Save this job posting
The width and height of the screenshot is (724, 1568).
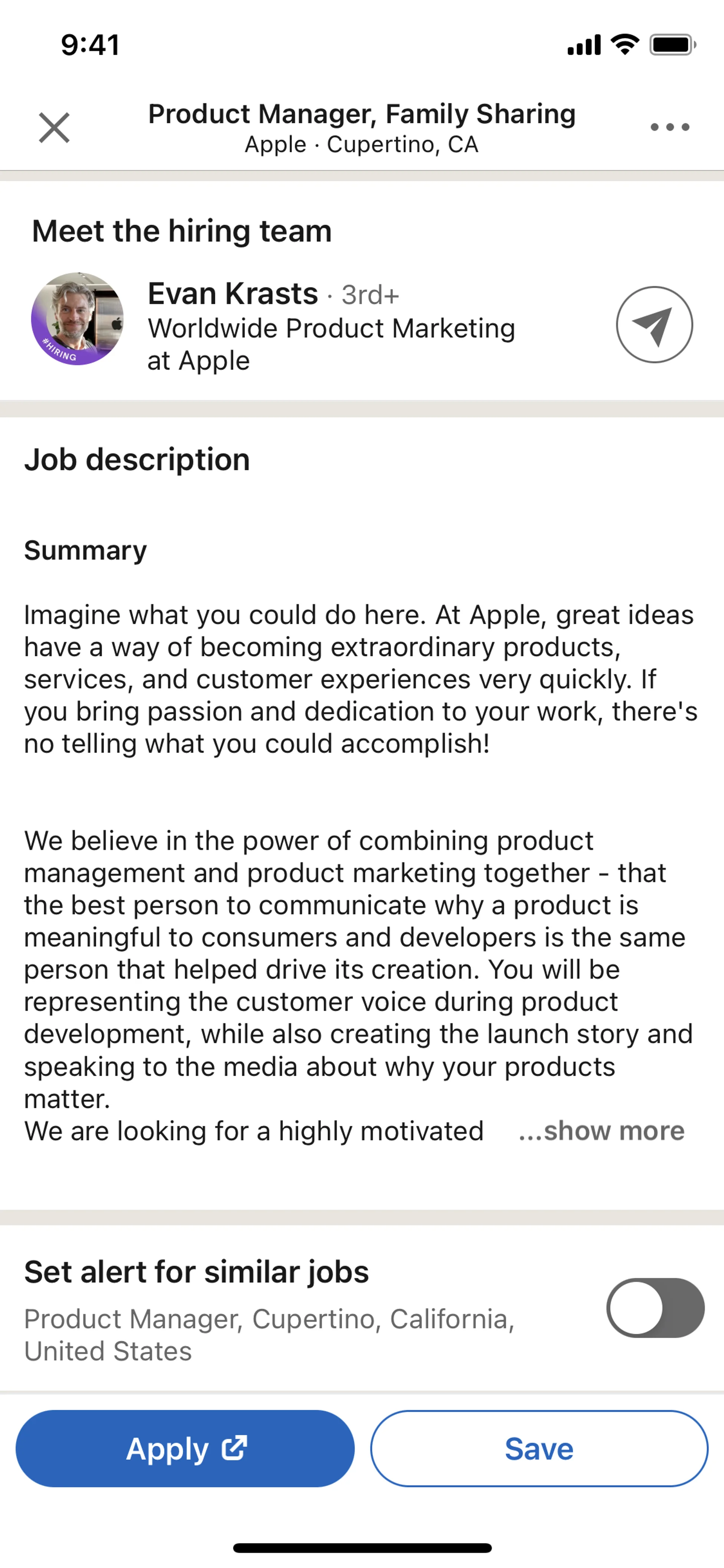(539, 1449)
